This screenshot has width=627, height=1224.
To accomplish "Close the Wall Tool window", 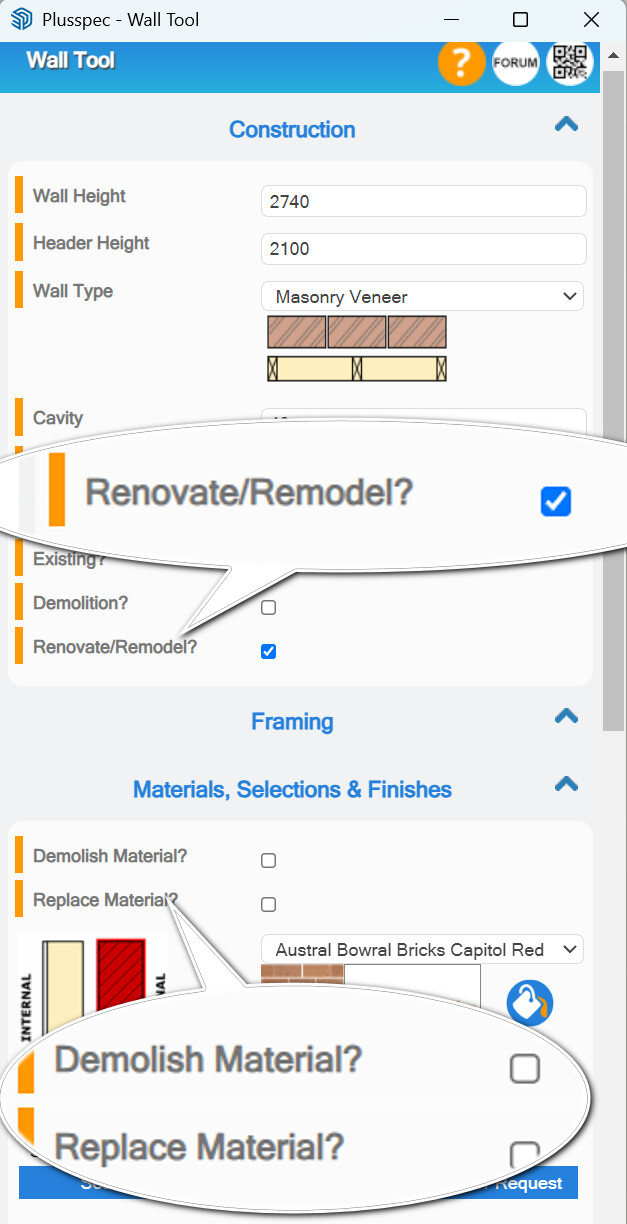I will (x=592, y=20).
